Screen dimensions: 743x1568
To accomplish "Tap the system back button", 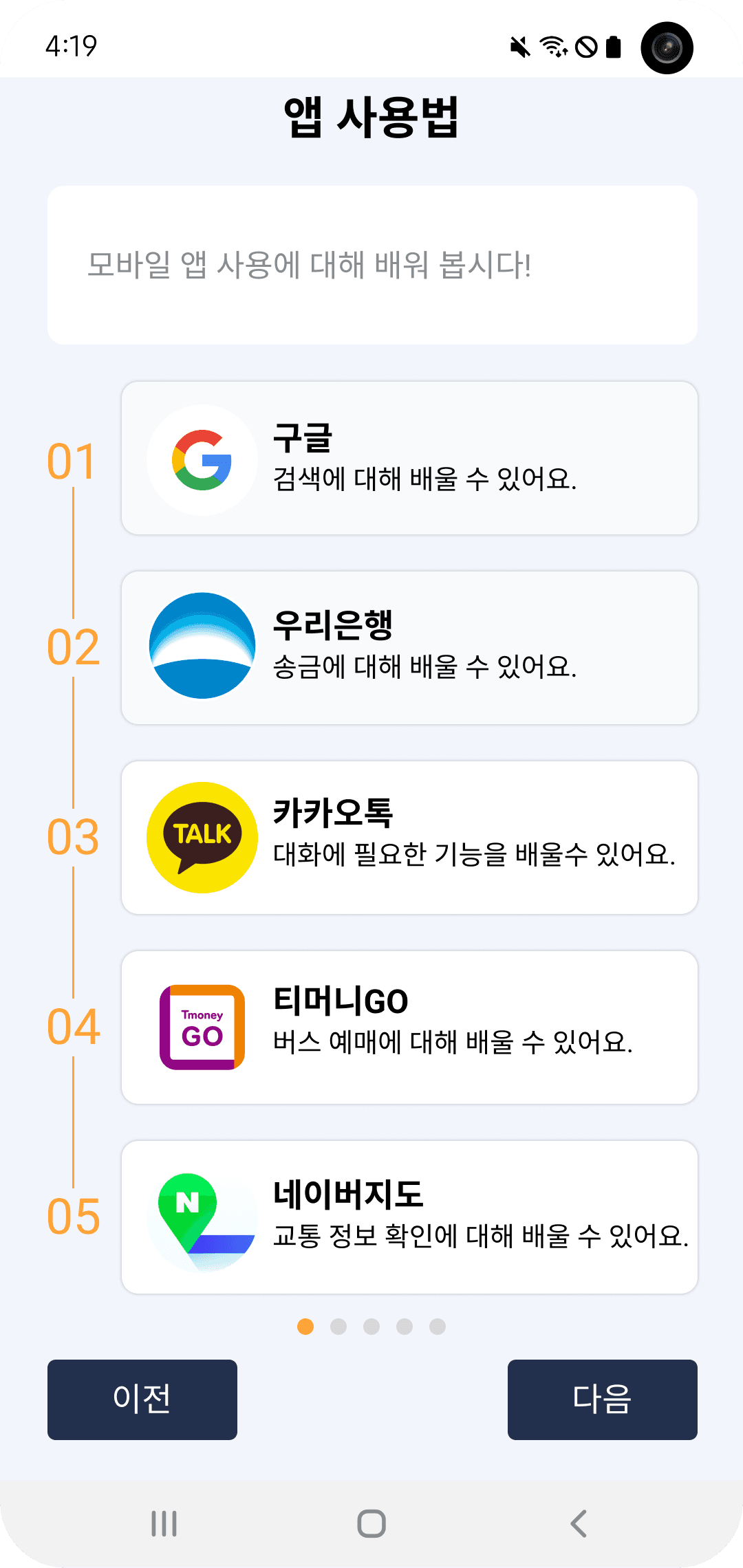I will pyautogui.click(x=579, y=1524).
